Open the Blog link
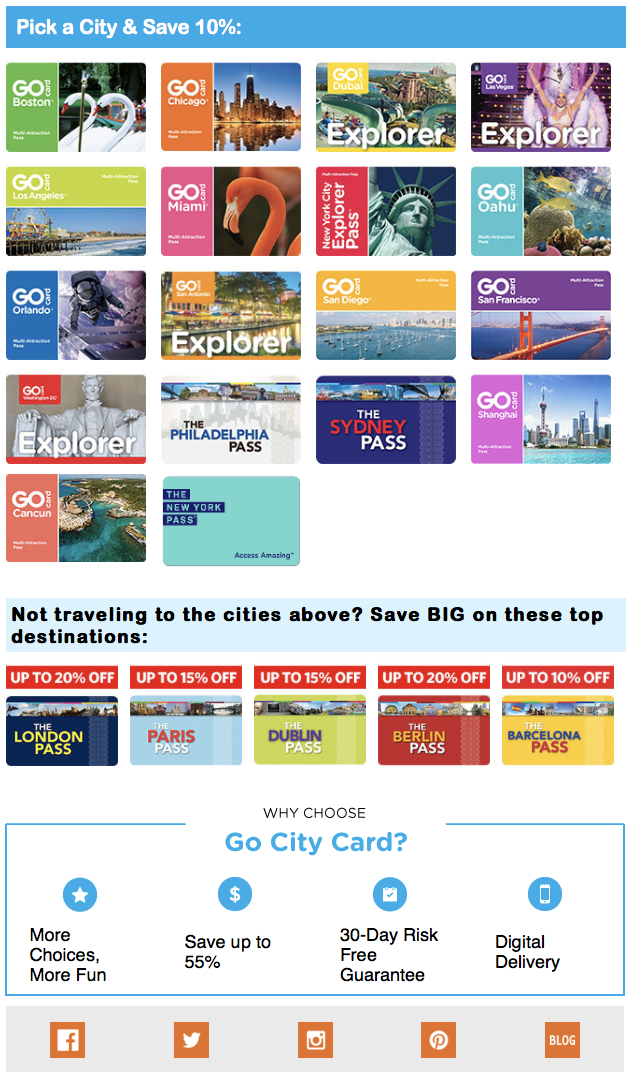630x1080 pixels. point(562,1040)
